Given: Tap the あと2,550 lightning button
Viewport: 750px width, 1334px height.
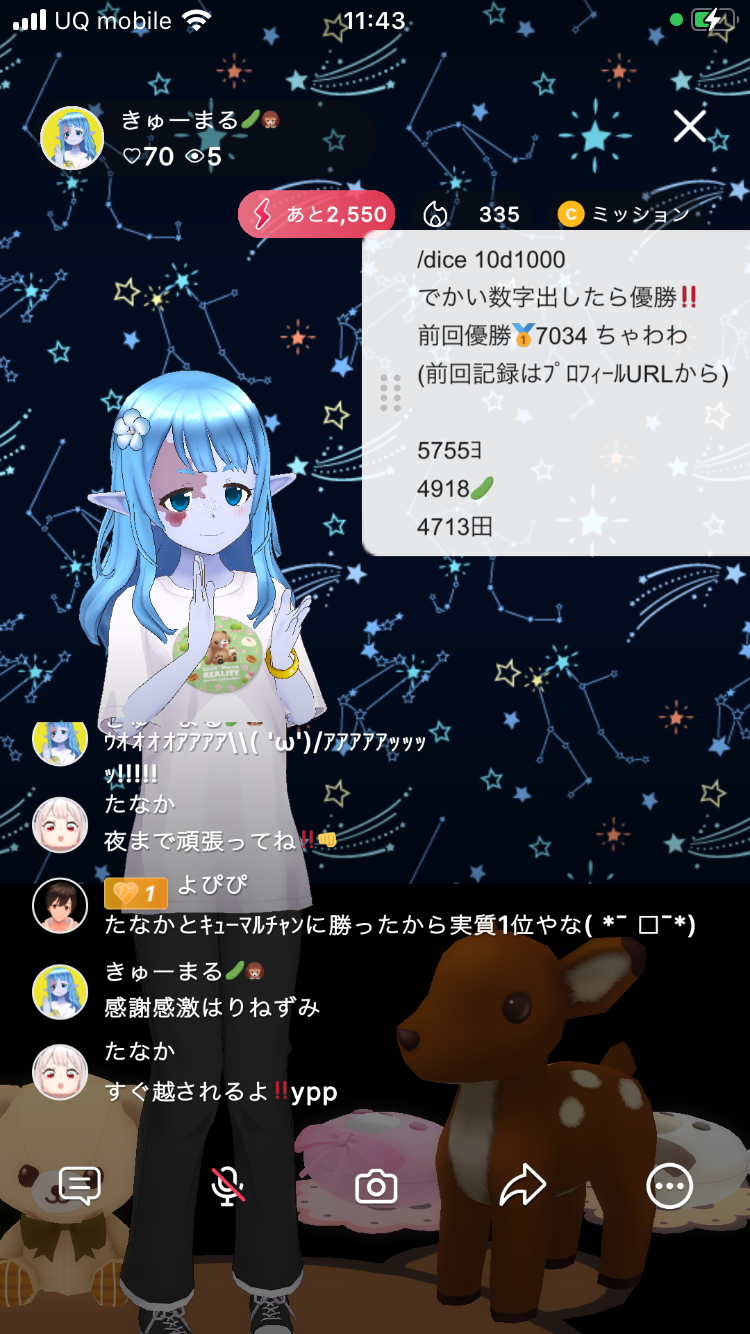Looking at the screenshot, I should pos(317,214).
